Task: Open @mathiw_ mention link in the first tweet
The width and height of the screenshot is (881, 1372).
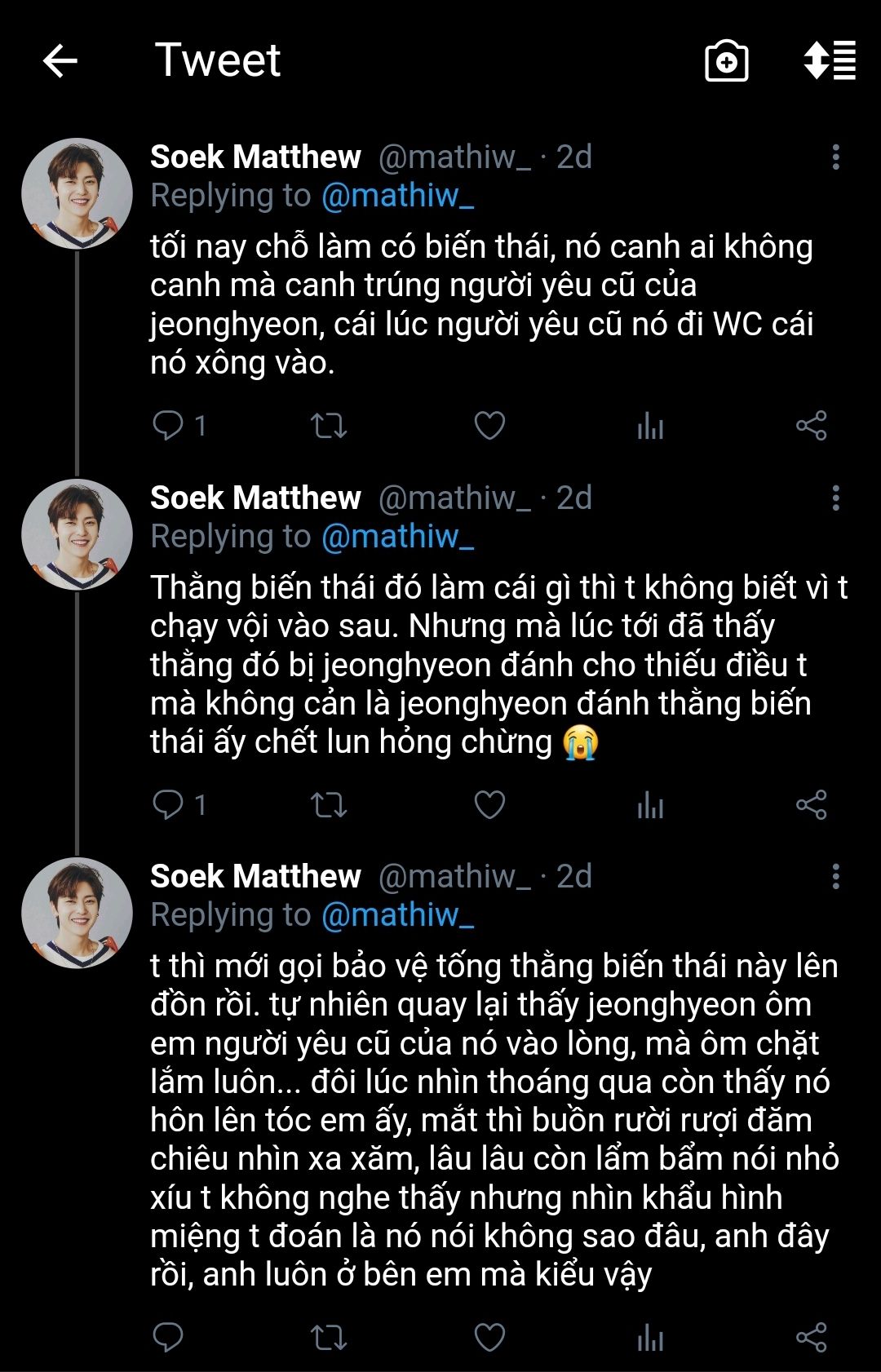Action: [397, 196]
